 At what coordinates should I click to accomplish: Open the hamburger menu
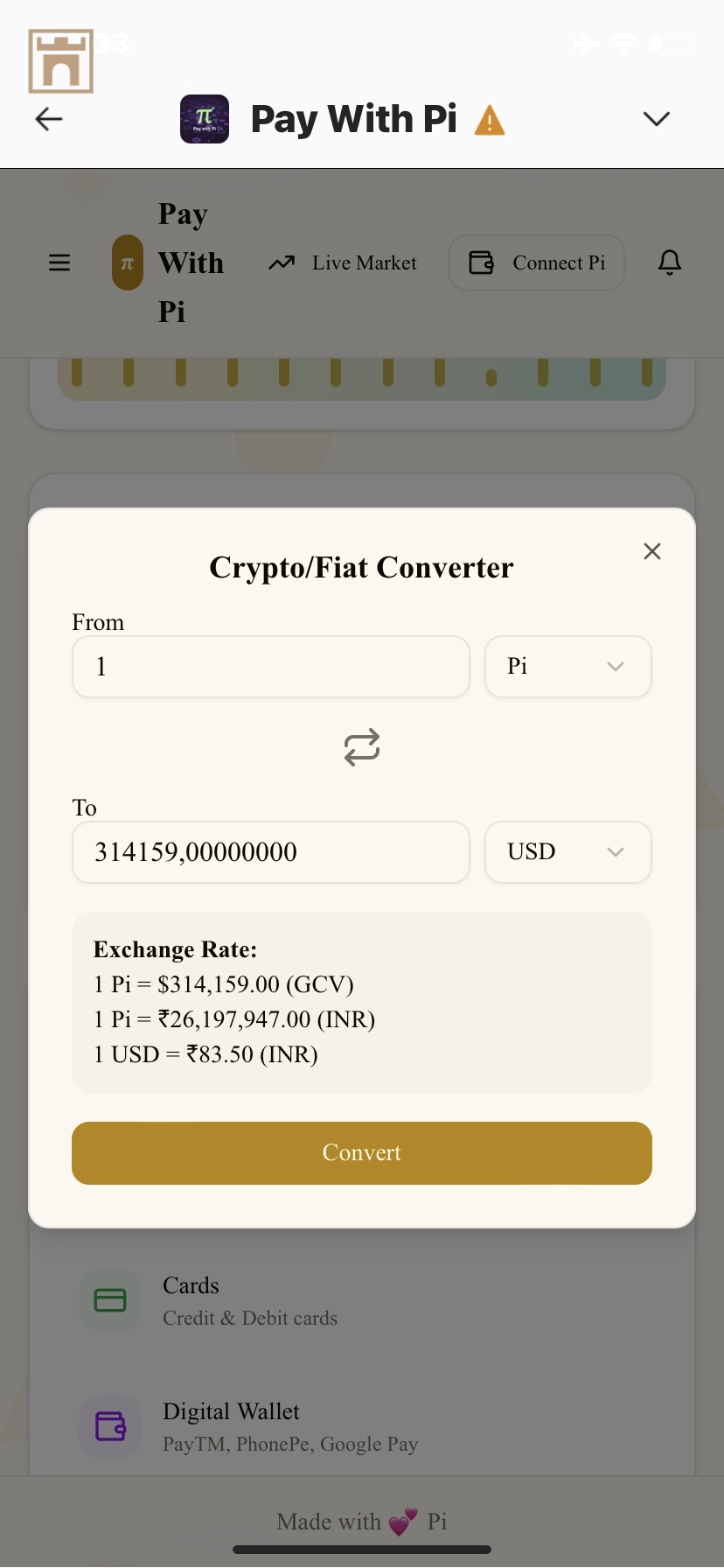[x=59, y=262]
